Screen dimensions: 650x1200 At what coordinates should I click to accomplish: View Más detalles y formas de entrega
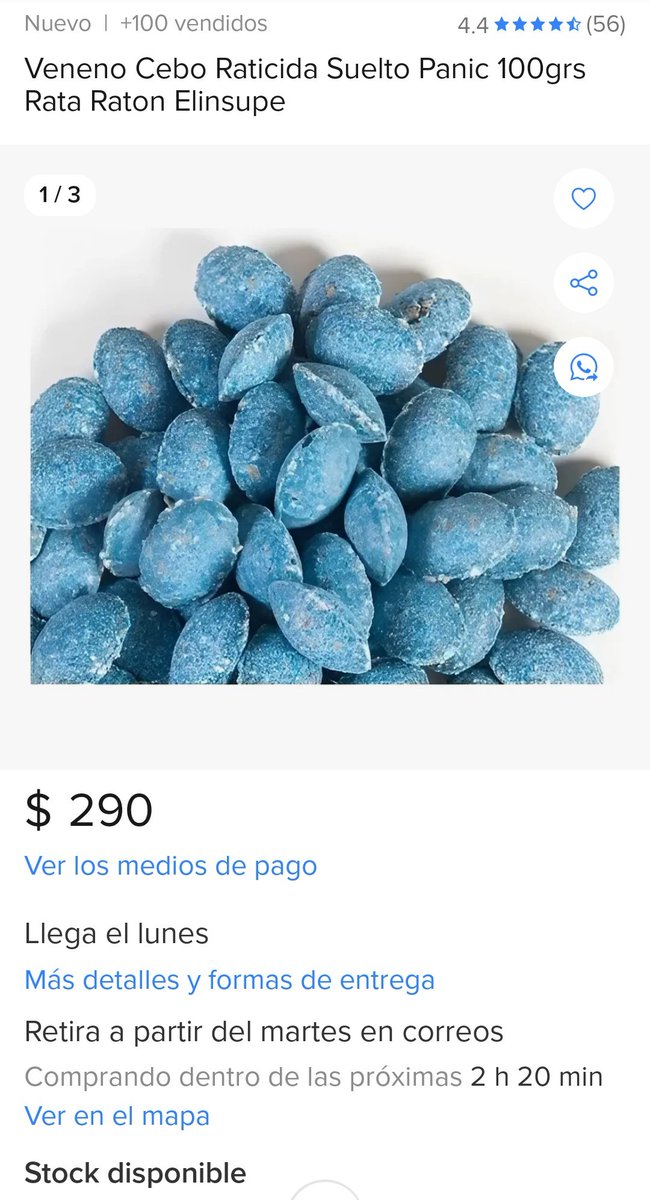[229, 980]
